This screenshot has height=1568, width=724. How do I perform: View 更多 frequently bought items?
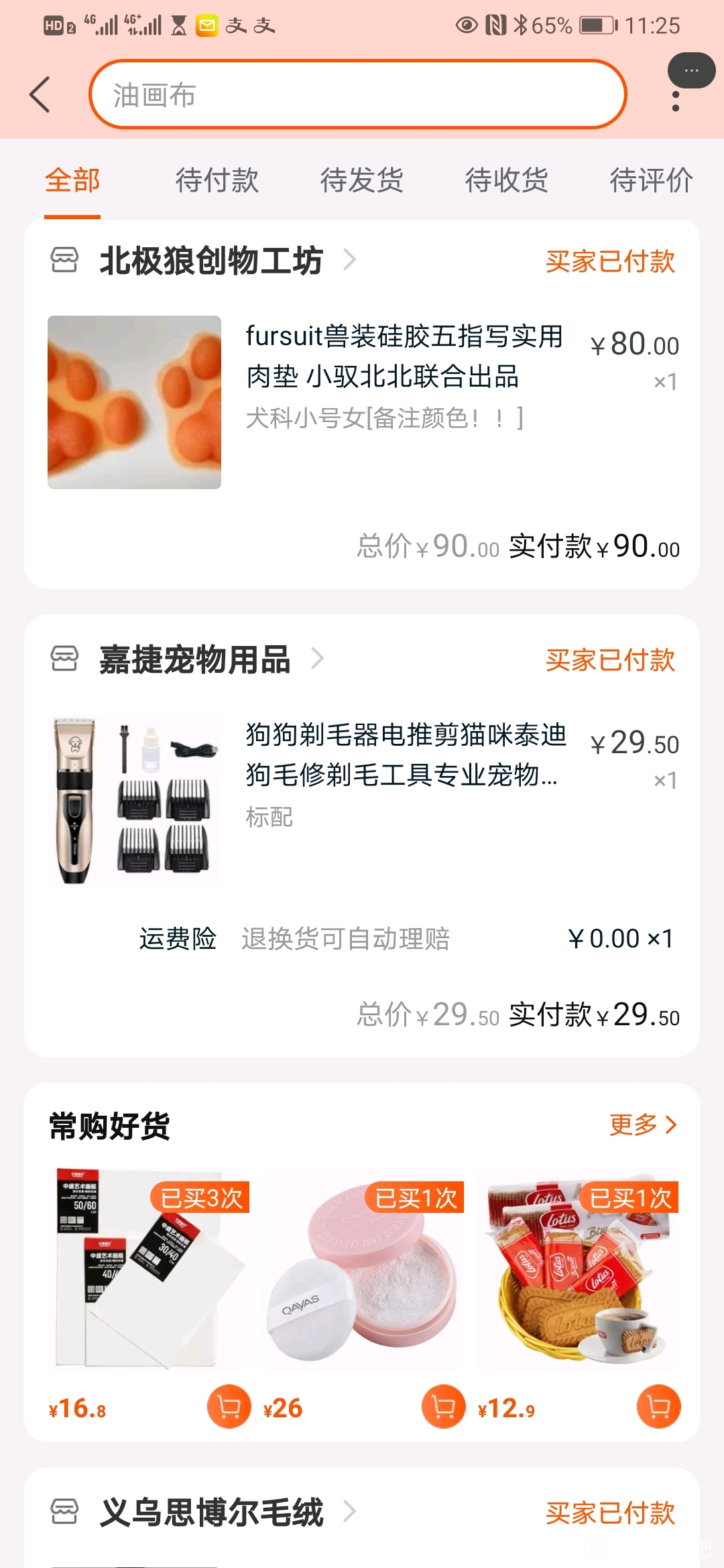[x=642, y=1124]
